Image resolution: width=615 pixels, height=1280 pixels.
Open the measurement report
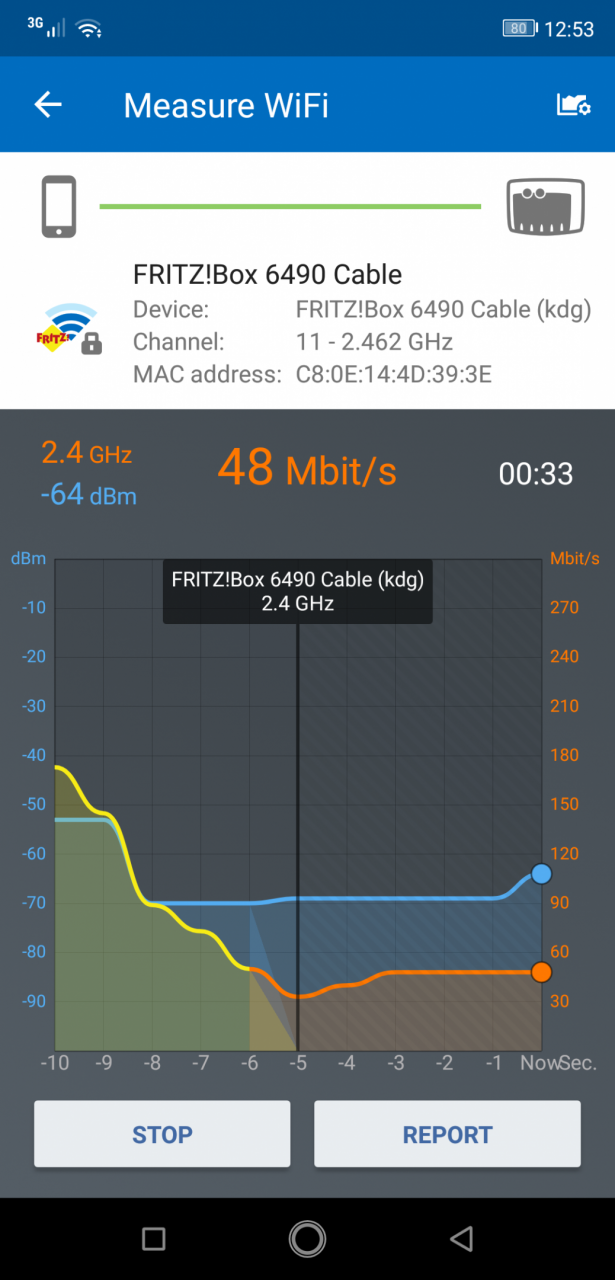pyautogui.click(x=447, y=1134)
